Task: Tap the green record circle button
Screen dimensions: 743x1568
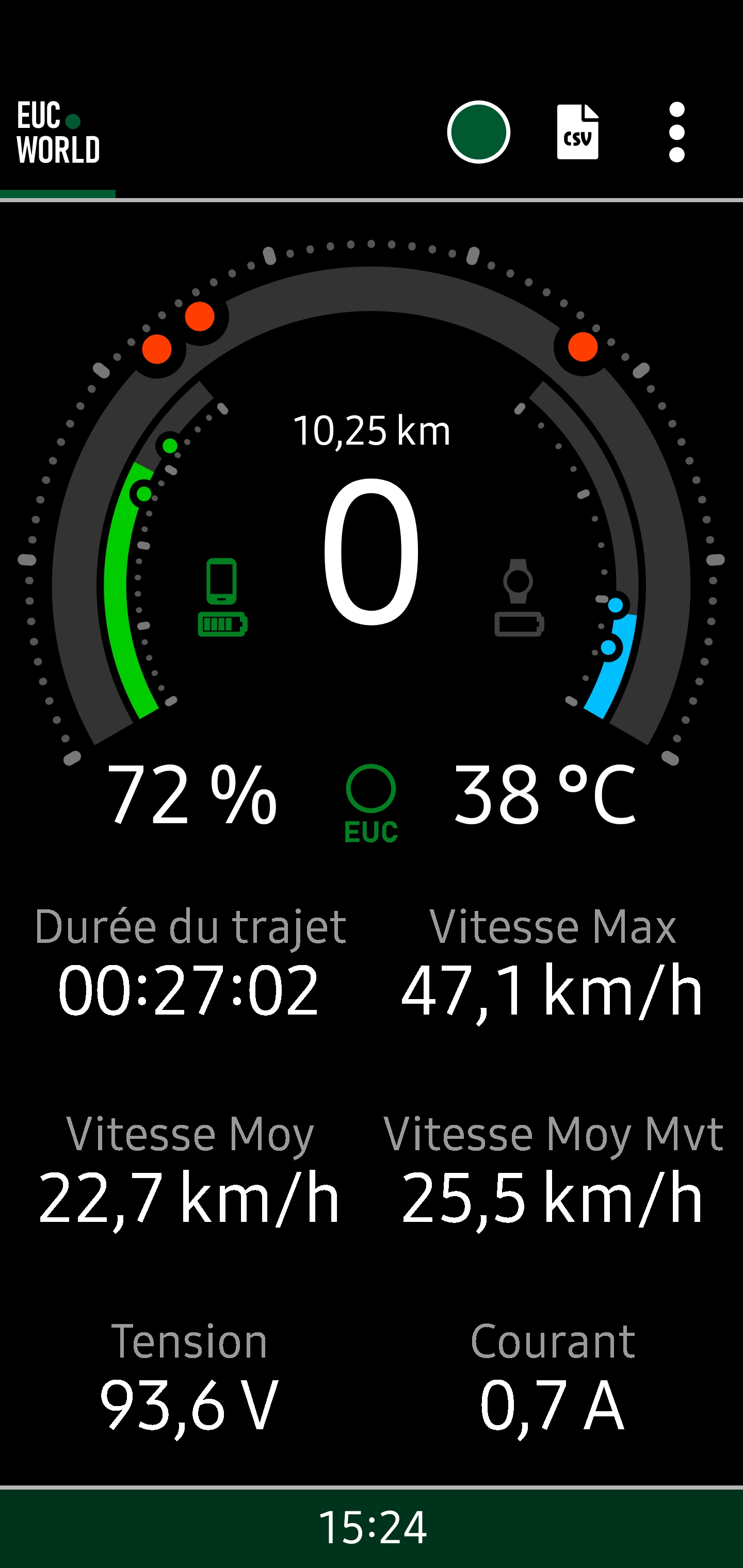Action: 478,132
